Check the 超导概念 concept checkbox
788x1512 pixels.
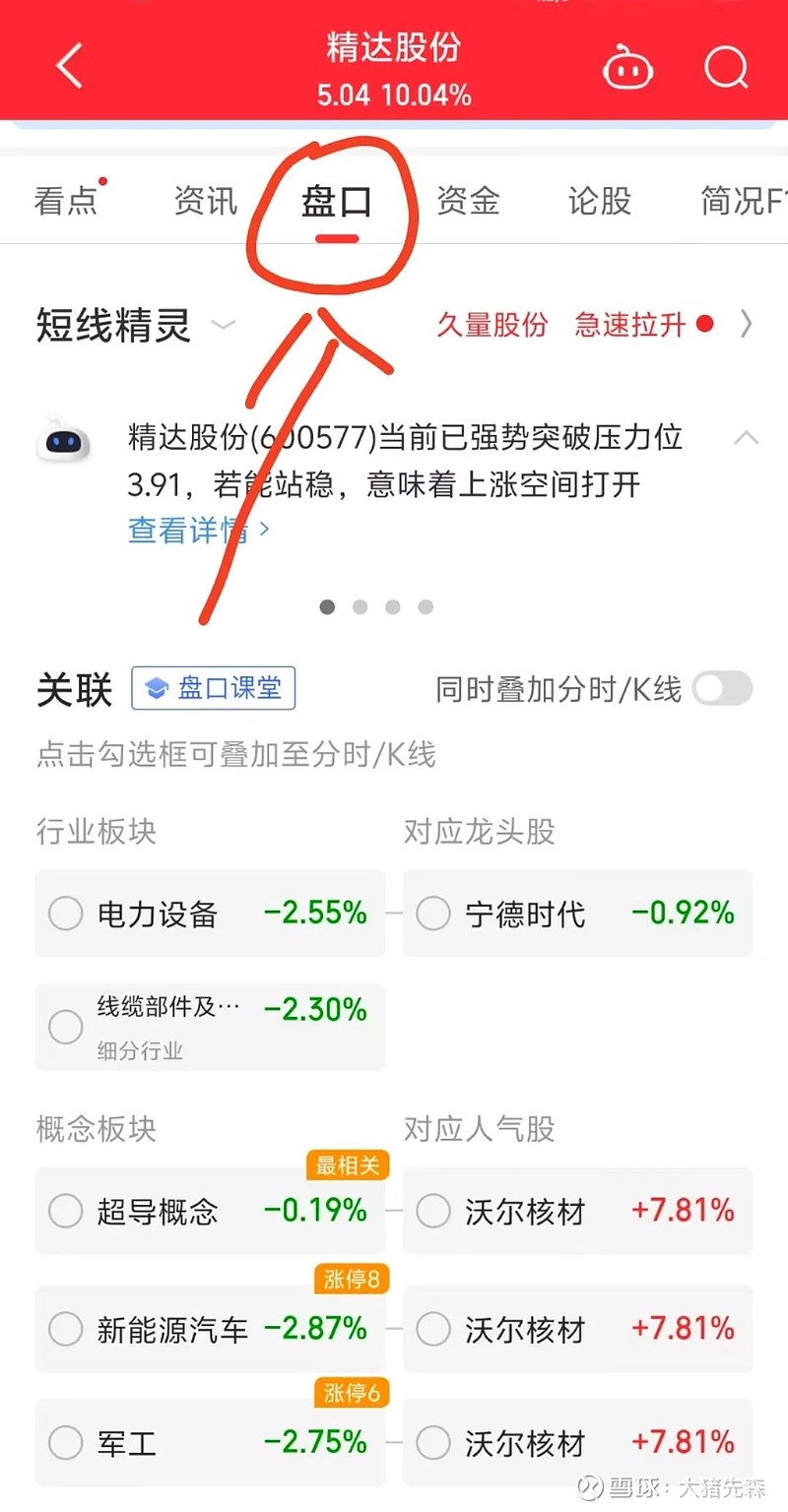[x=65, y=1213]
